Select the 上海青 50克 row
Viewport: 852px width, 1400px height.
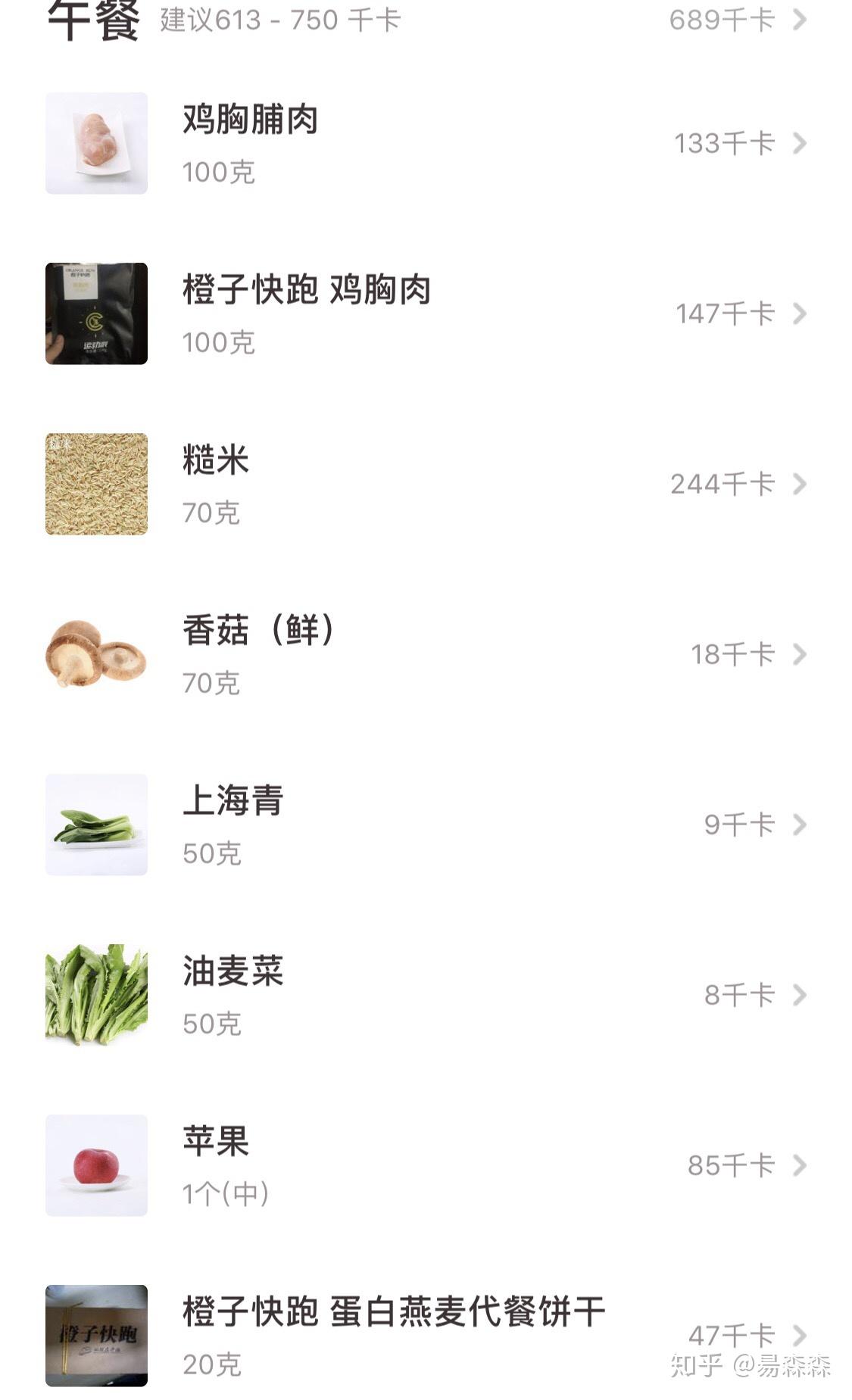point(426,825)
